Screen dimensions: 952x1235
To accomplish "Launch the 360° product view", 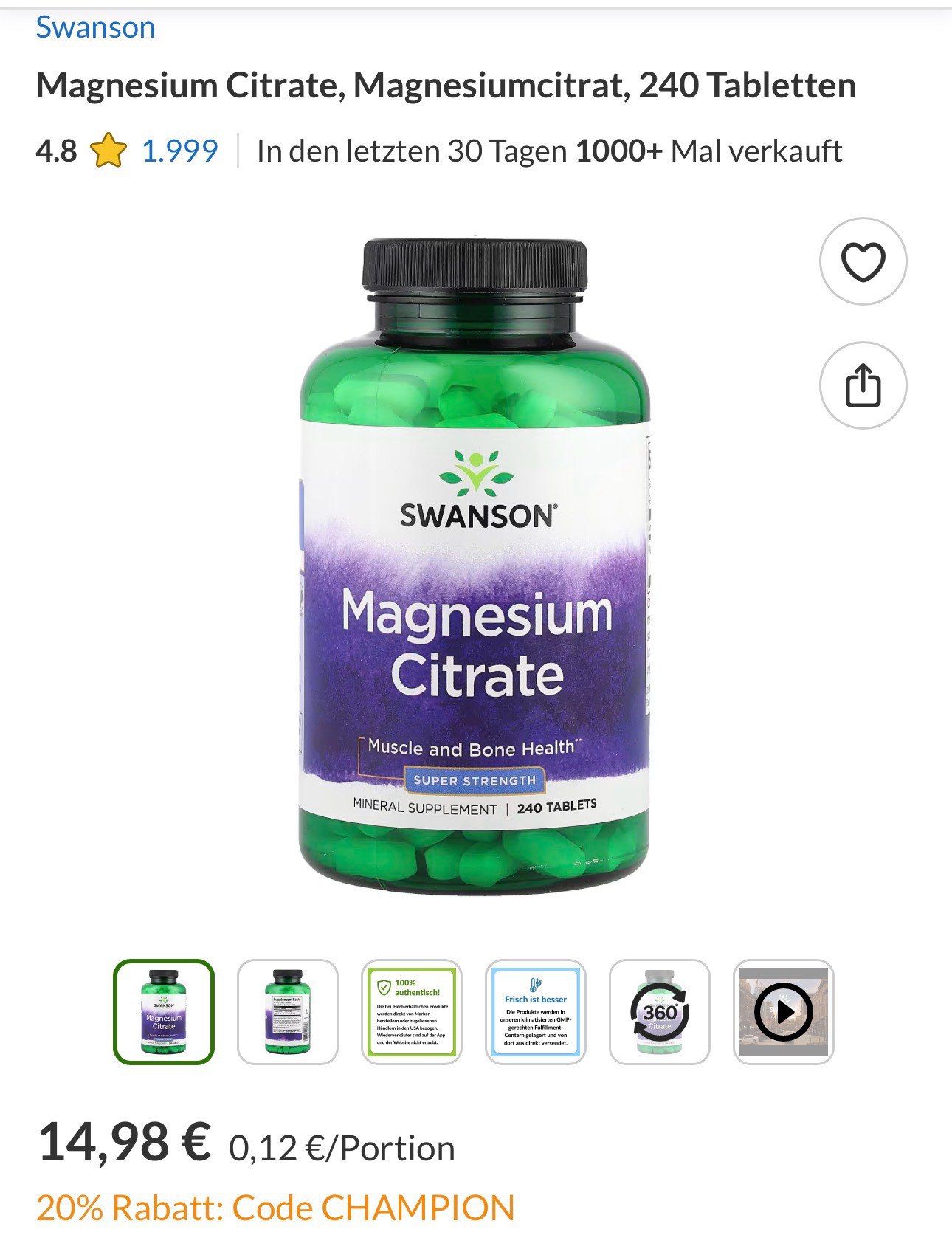I will [x=660, y=1011].
